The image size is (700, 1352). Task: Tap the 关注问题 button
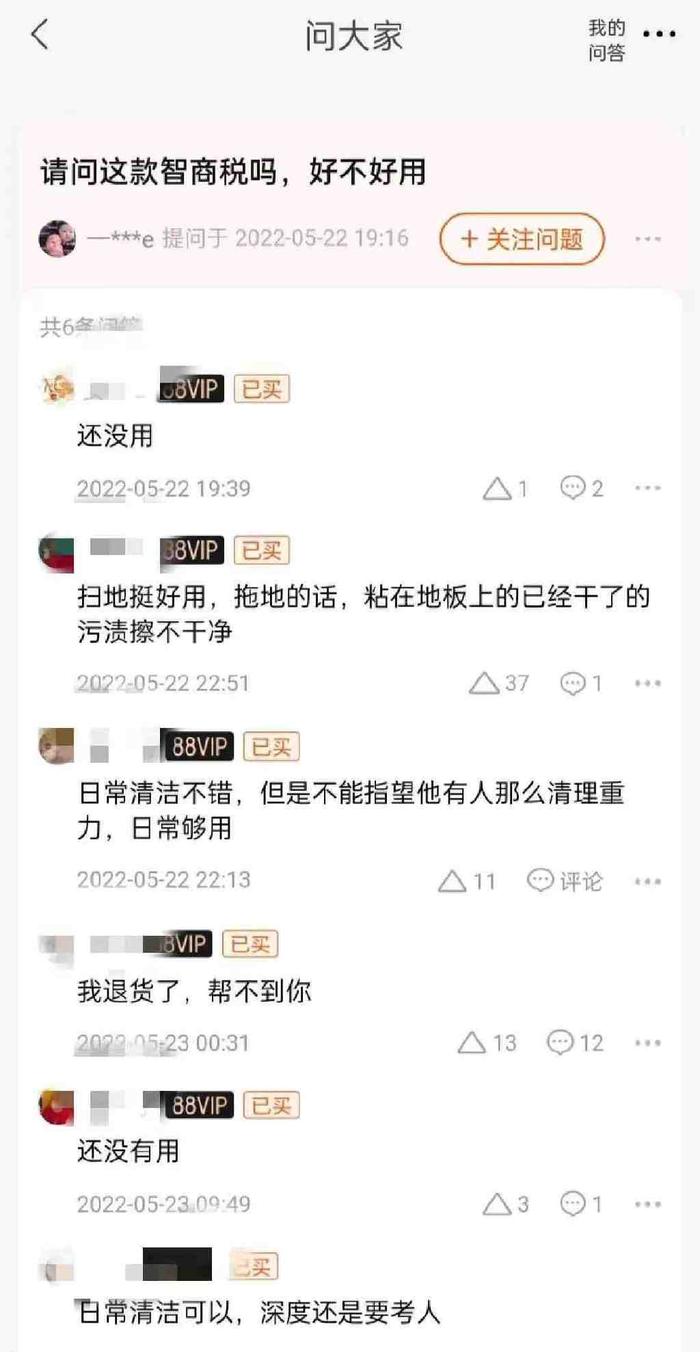[x=522, y=239]
